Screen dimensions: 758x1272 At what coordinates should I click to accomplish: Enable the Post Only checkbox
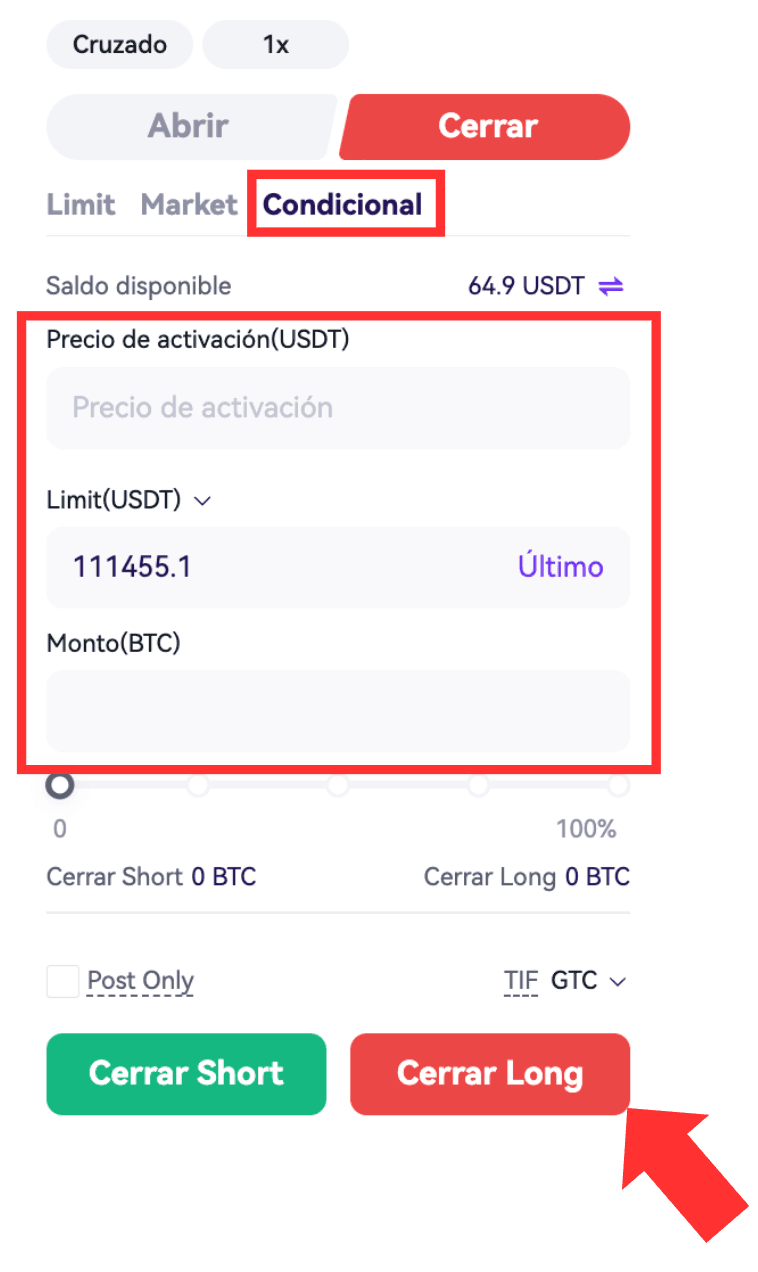(63, 981)
